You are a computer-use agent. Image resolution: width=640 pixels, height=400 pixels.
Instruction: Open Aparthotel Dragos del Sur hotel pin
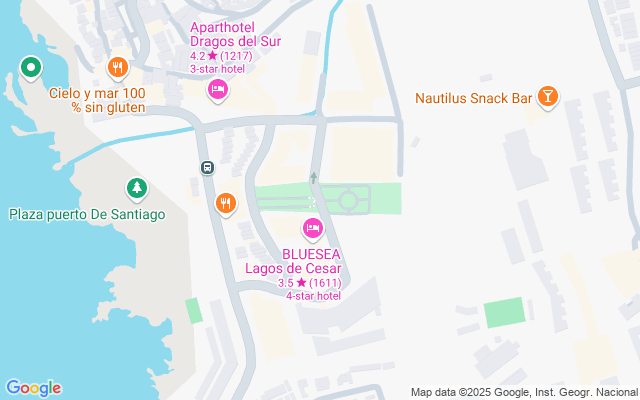[218, 91]
